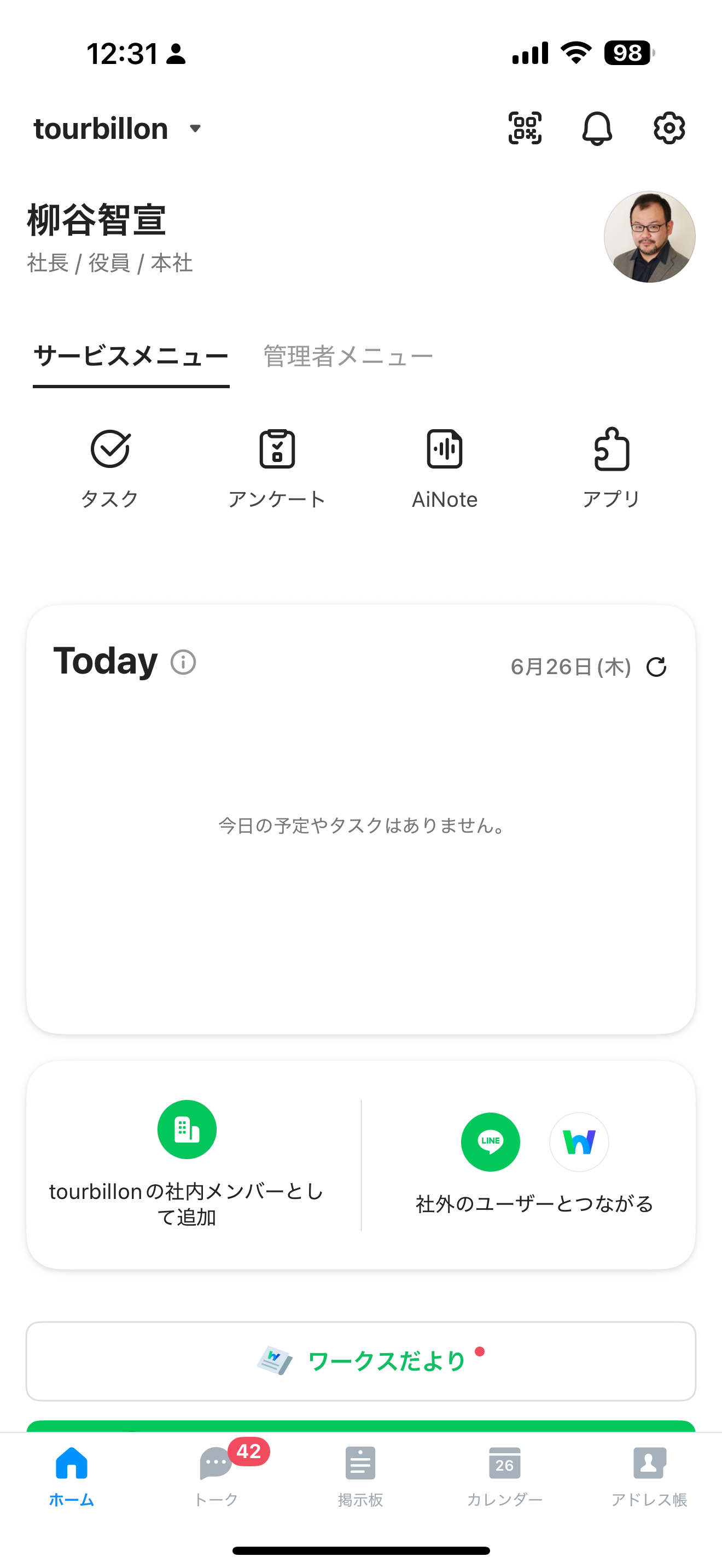Image resolution: width=722 pixels, height=1568 pixels.
Task: Refresh the Today card
Action: (x=656, y=667)
